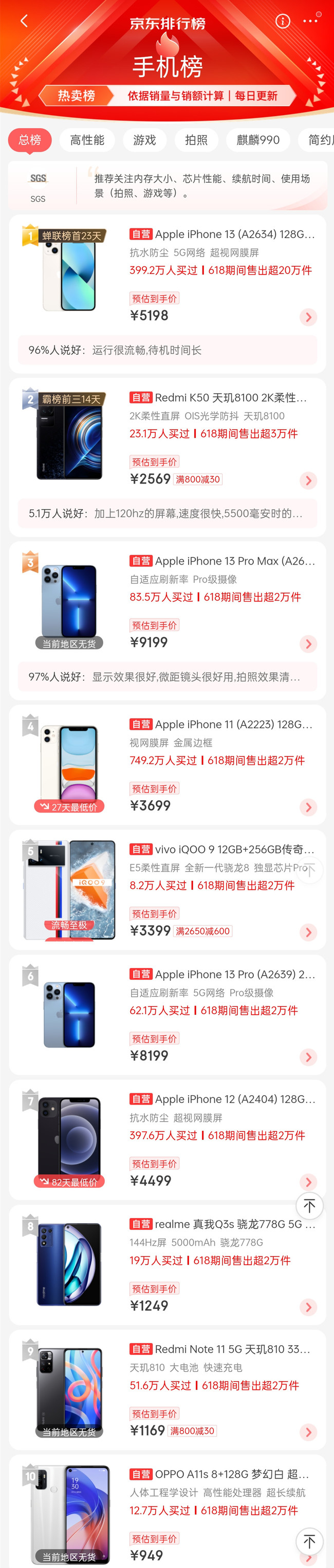Screen dimensions: 334x1568
Task: Open the realme 真我Q3s product card
Action: [x=222, y=1224]
